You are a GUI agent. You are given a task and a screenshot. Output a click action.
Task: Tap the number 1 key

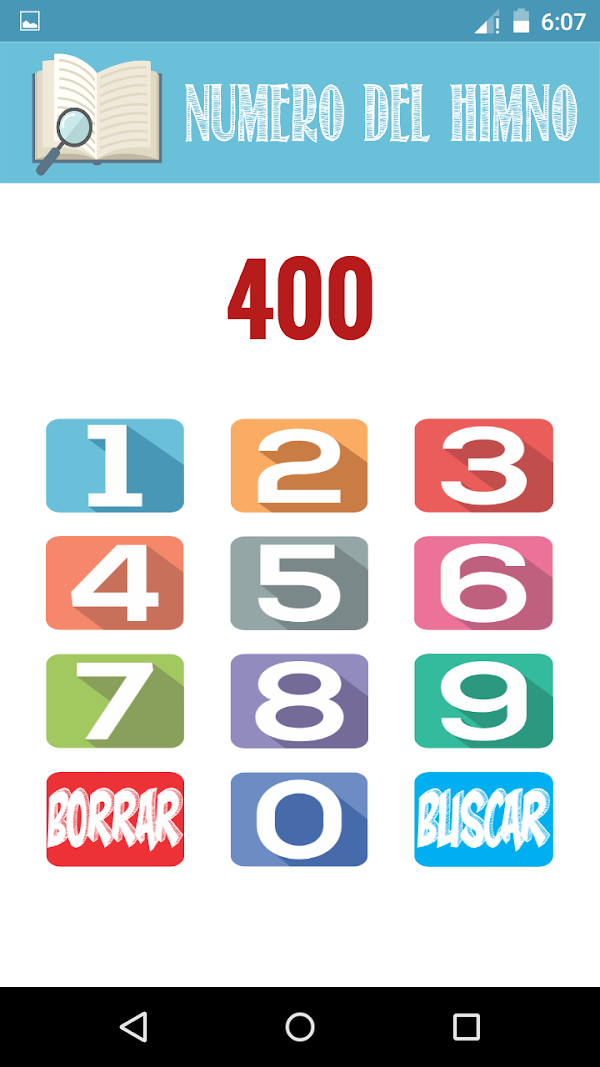pos(115,465)
